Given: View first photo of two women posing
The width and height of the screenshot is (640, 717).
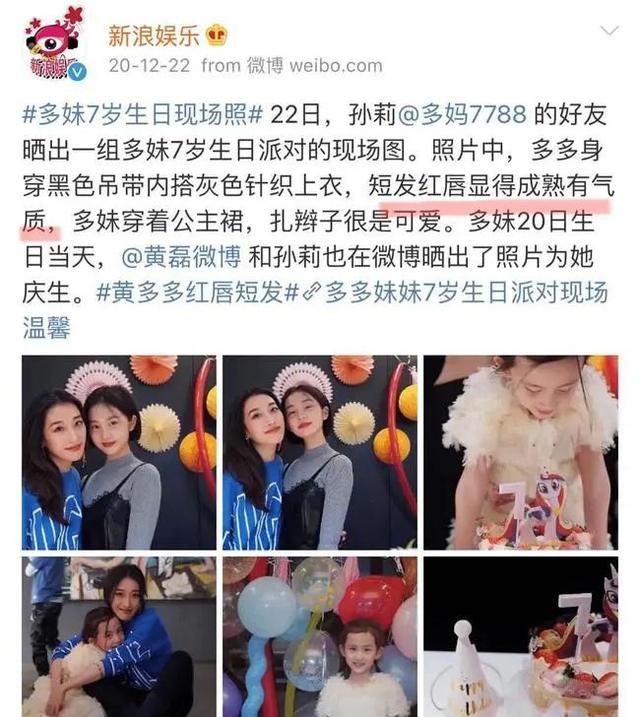Looking at the screenshot, I should click(x=119, y=452).
